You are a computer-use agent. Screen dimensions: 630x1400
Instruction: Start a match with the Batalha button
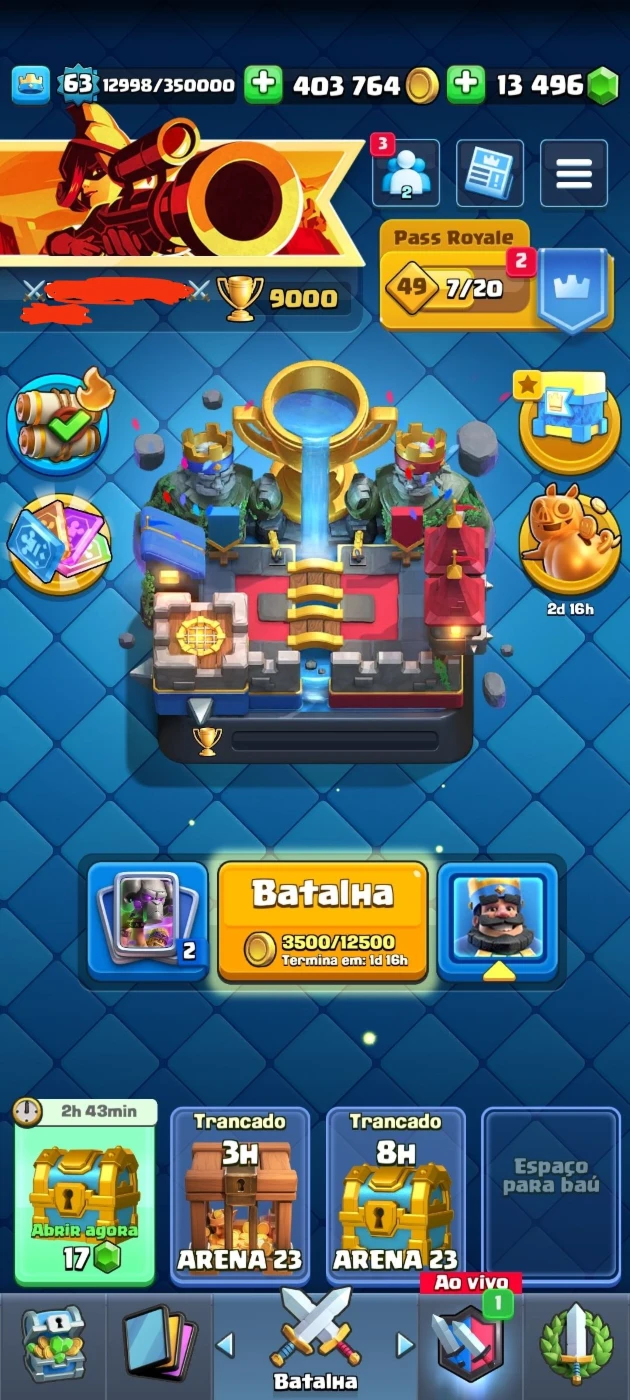click(x=322, y=921)
